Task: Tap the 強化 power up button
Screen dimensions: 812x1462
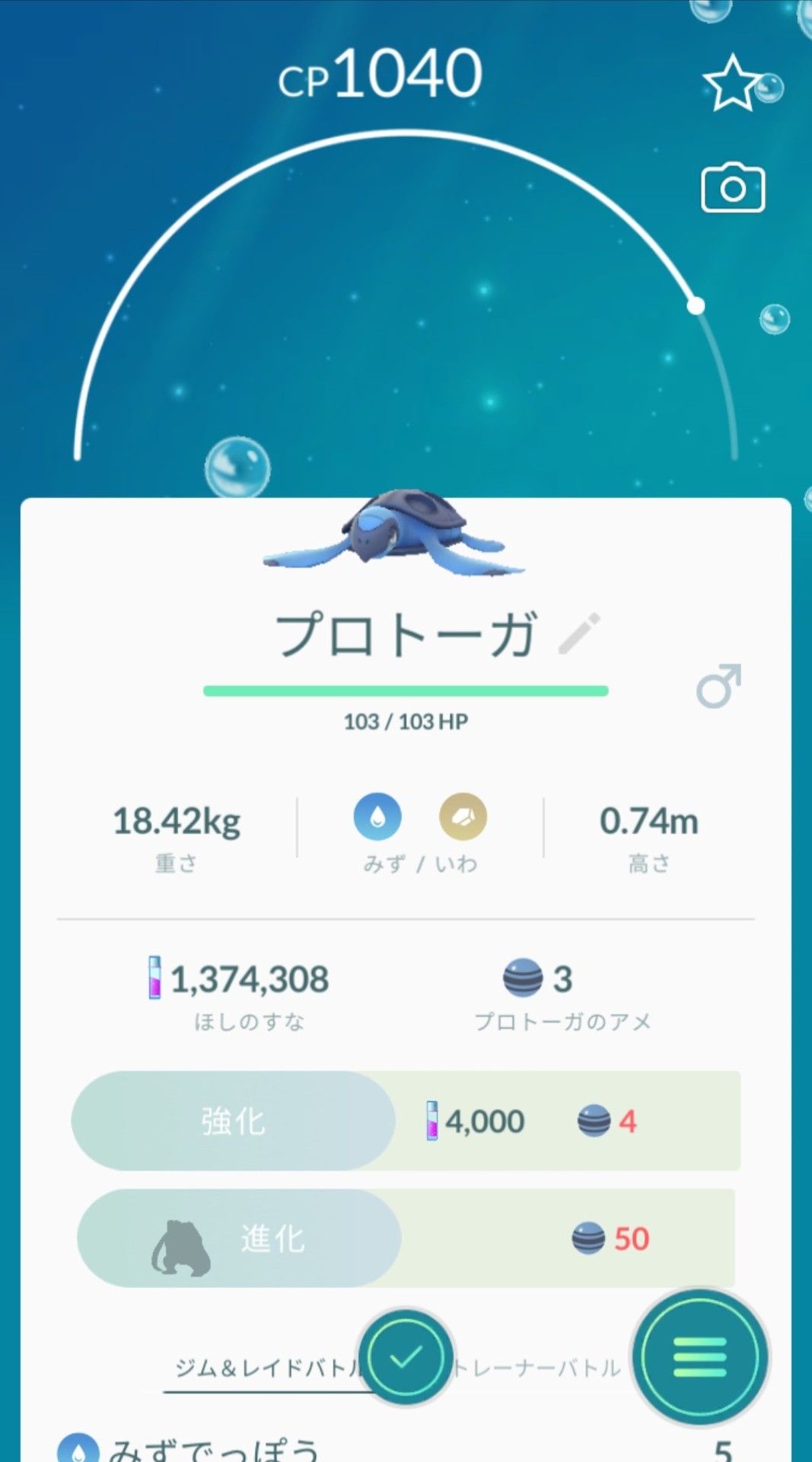Action: (234, 1121)
